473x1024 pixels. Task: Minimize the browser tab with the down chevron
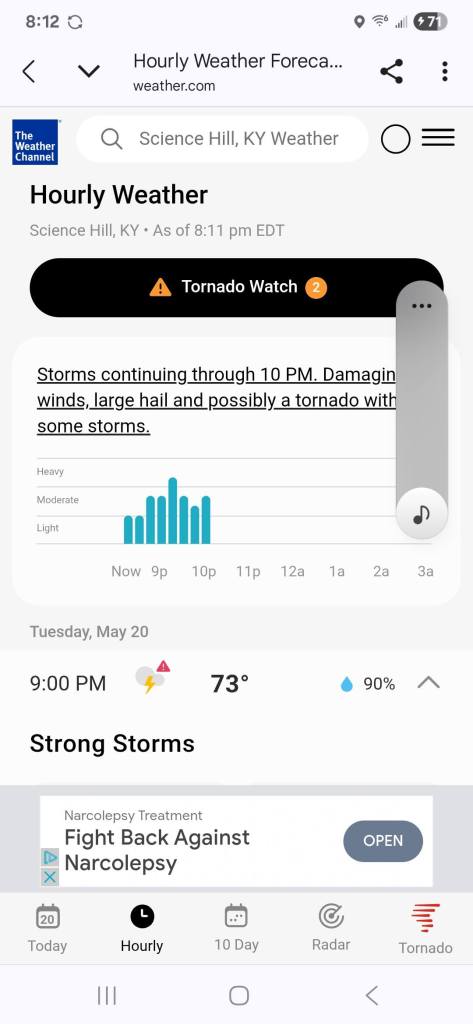[89, 71]
